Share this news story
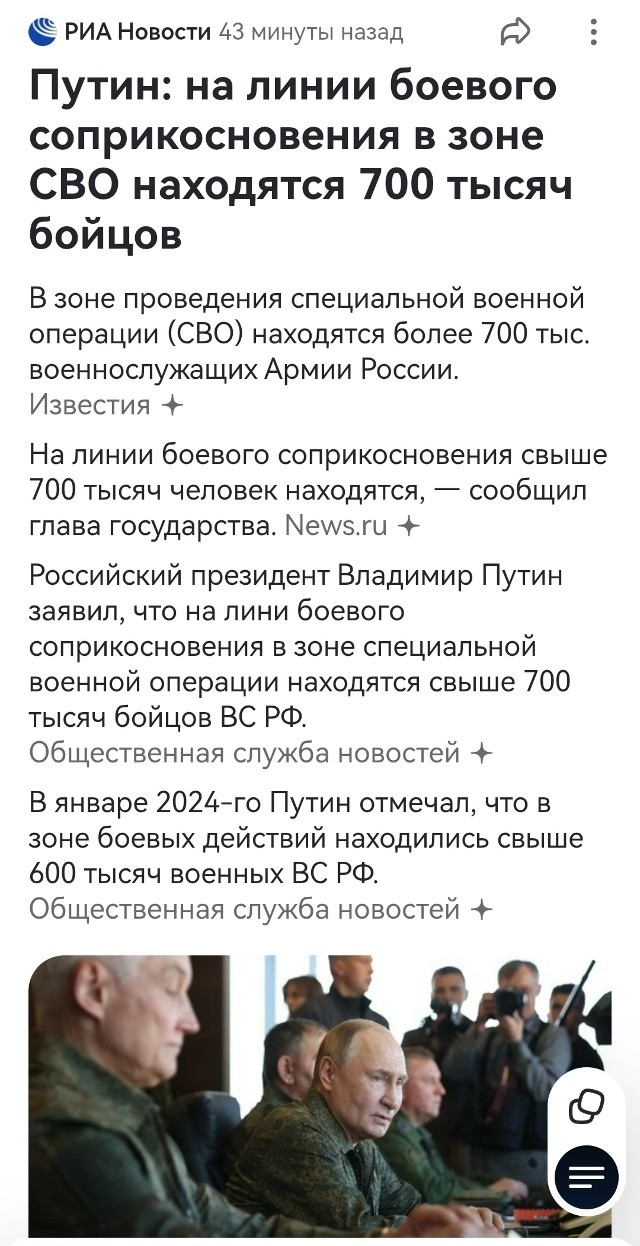 (515, 33)
